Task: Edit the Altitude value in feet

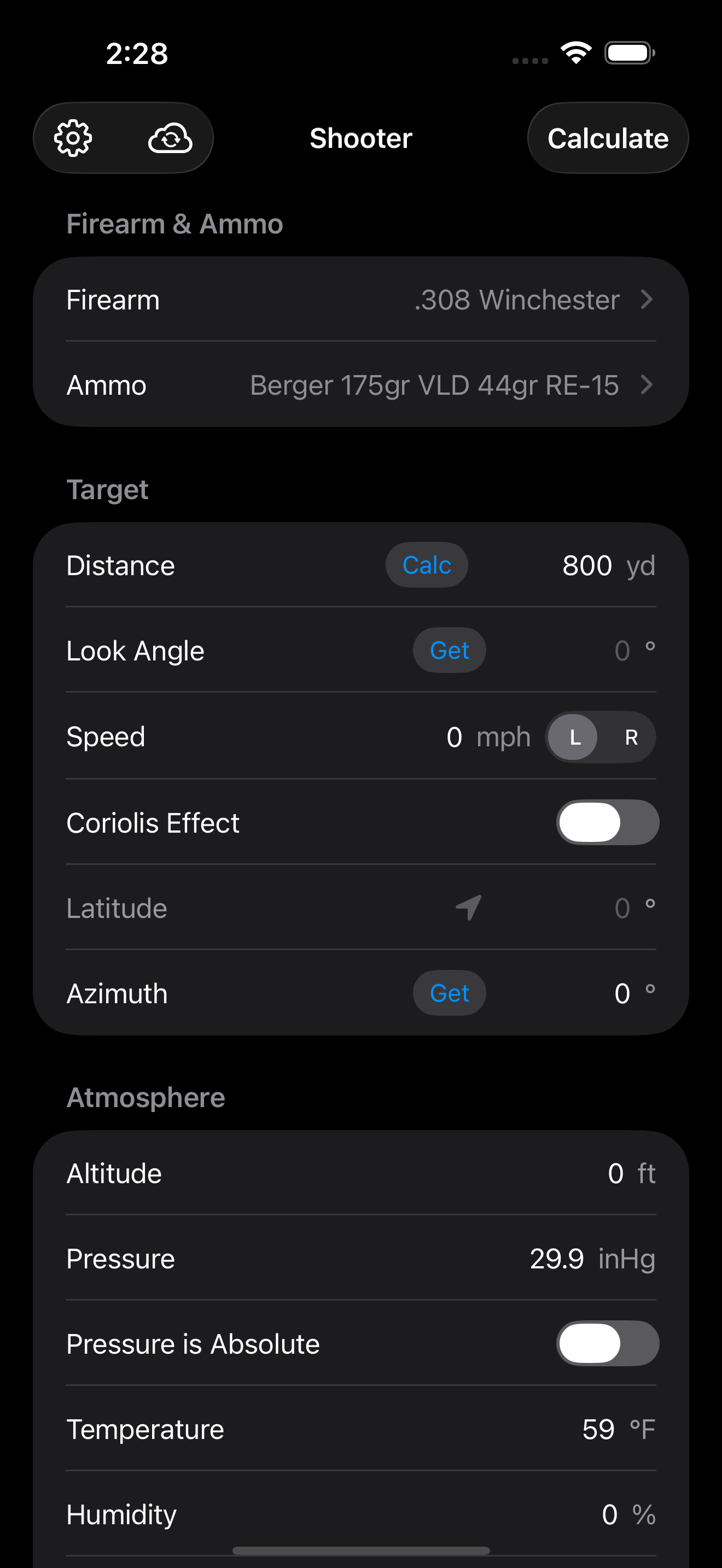Action: [x=615, y=1173]
